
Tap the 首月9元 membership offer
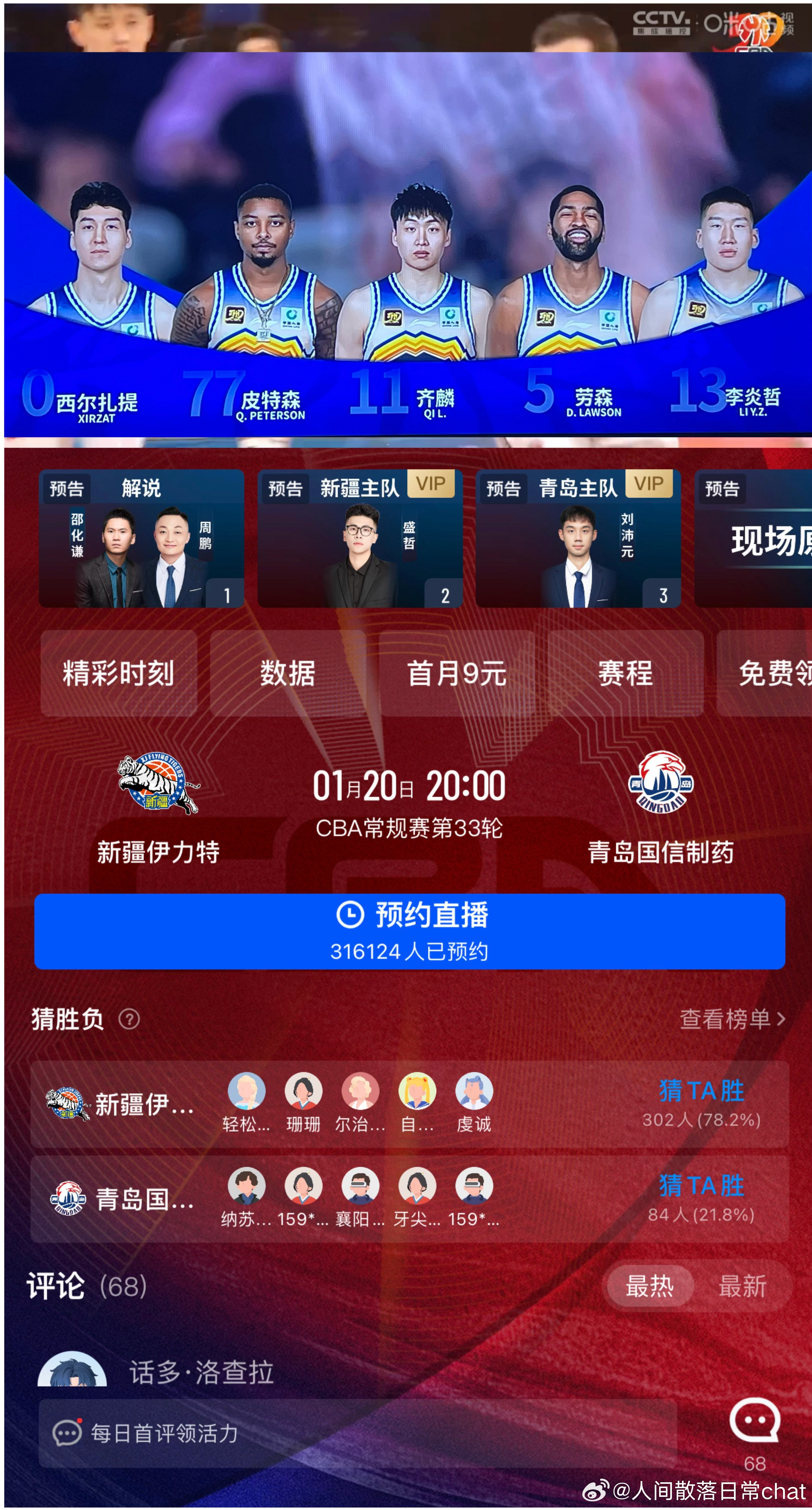(456, 673)
